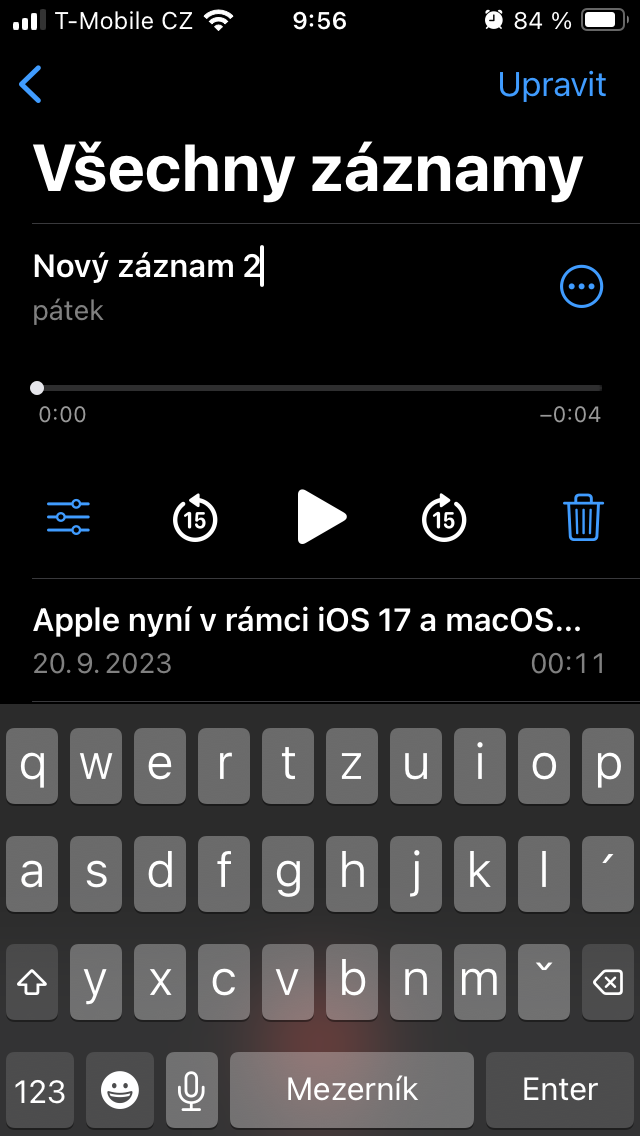Switch the keyboard to numbers with 123
This screenshot has height=1136, width=640.
[x=41, y=1090]
